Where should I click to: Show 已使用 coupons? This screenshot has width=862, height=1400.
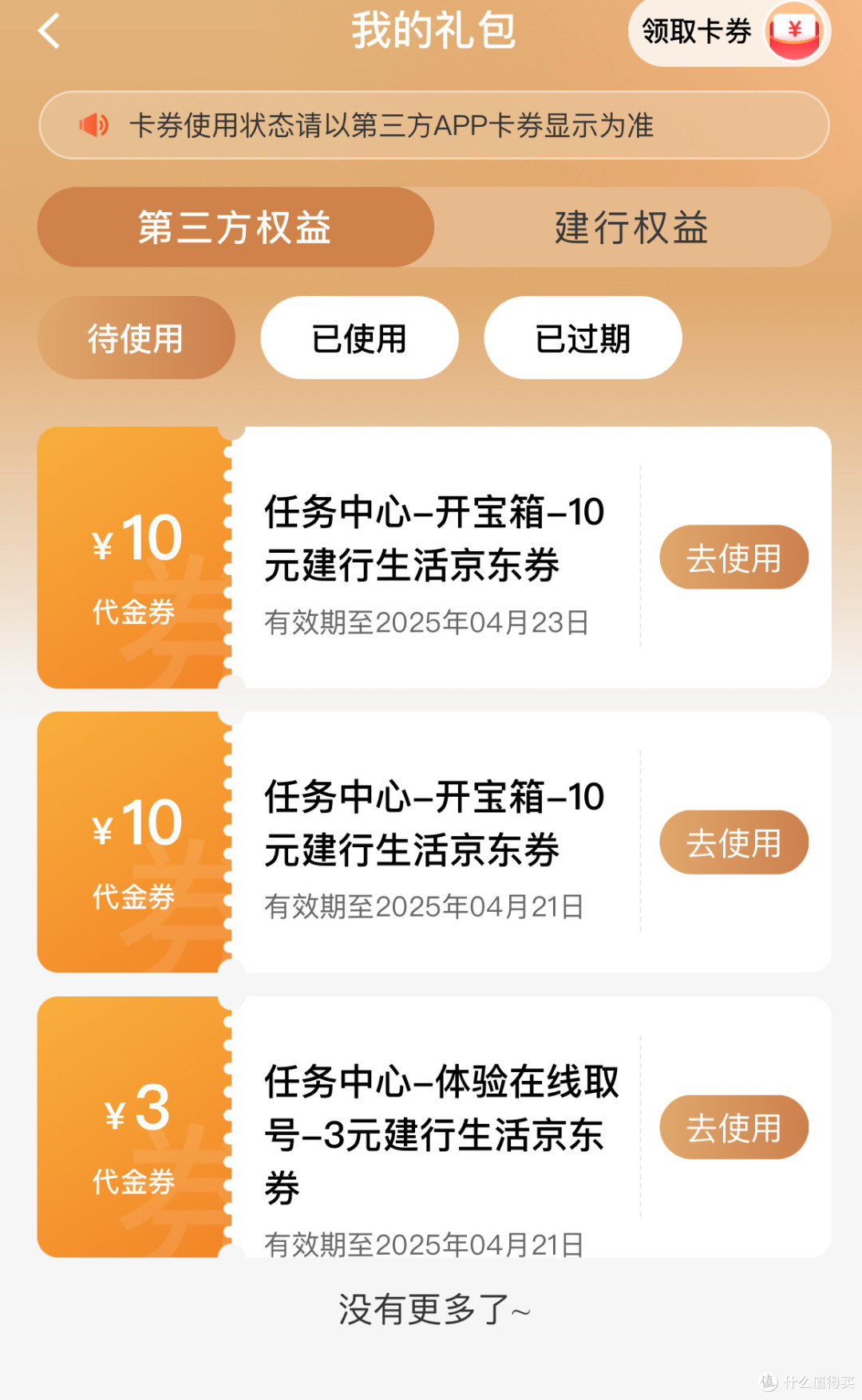(x=359, y=338)
